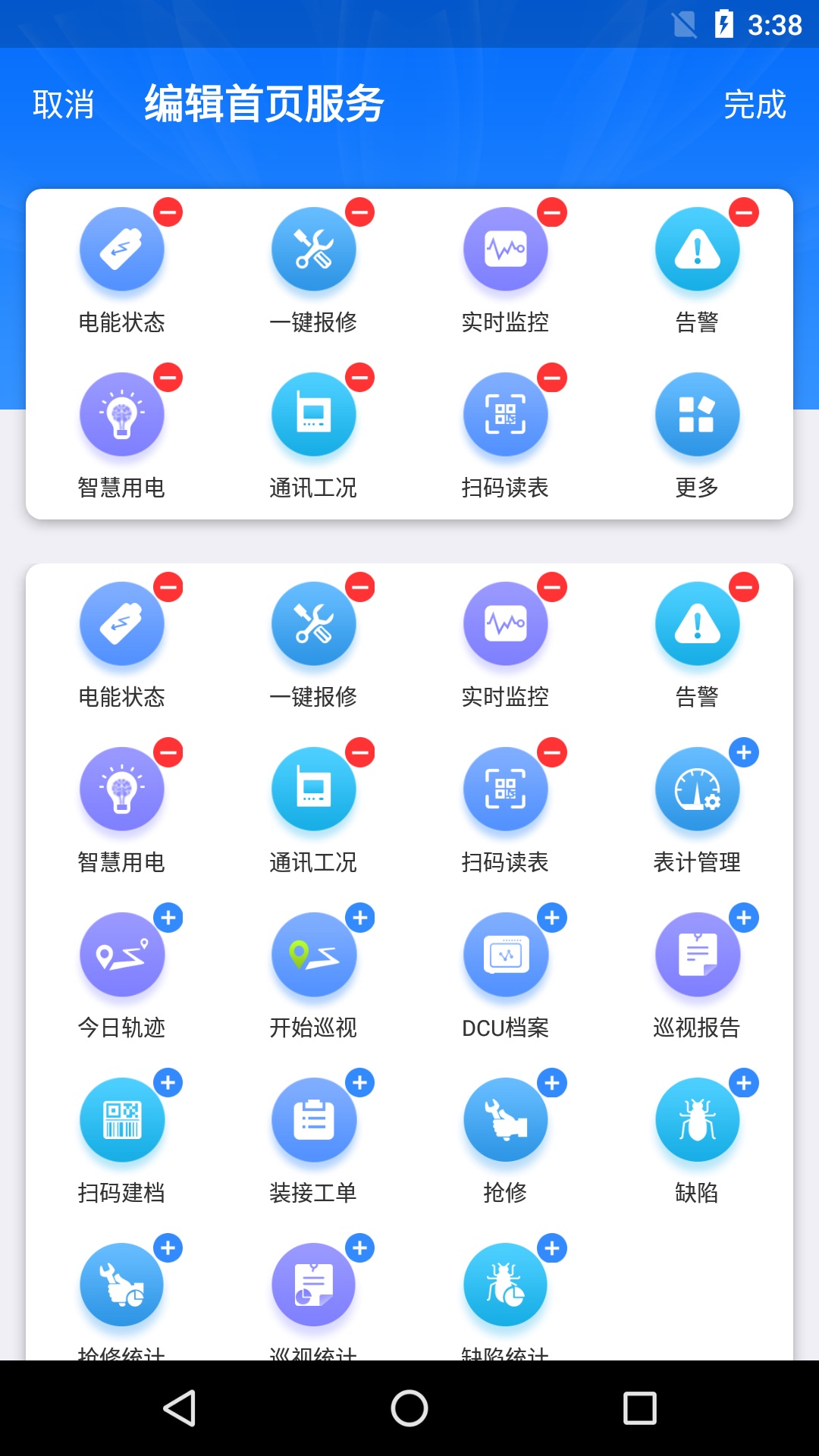Tap 取消 to cancel editing
Viewport: 819px width, 1456px height.
(x=64, y=105)
